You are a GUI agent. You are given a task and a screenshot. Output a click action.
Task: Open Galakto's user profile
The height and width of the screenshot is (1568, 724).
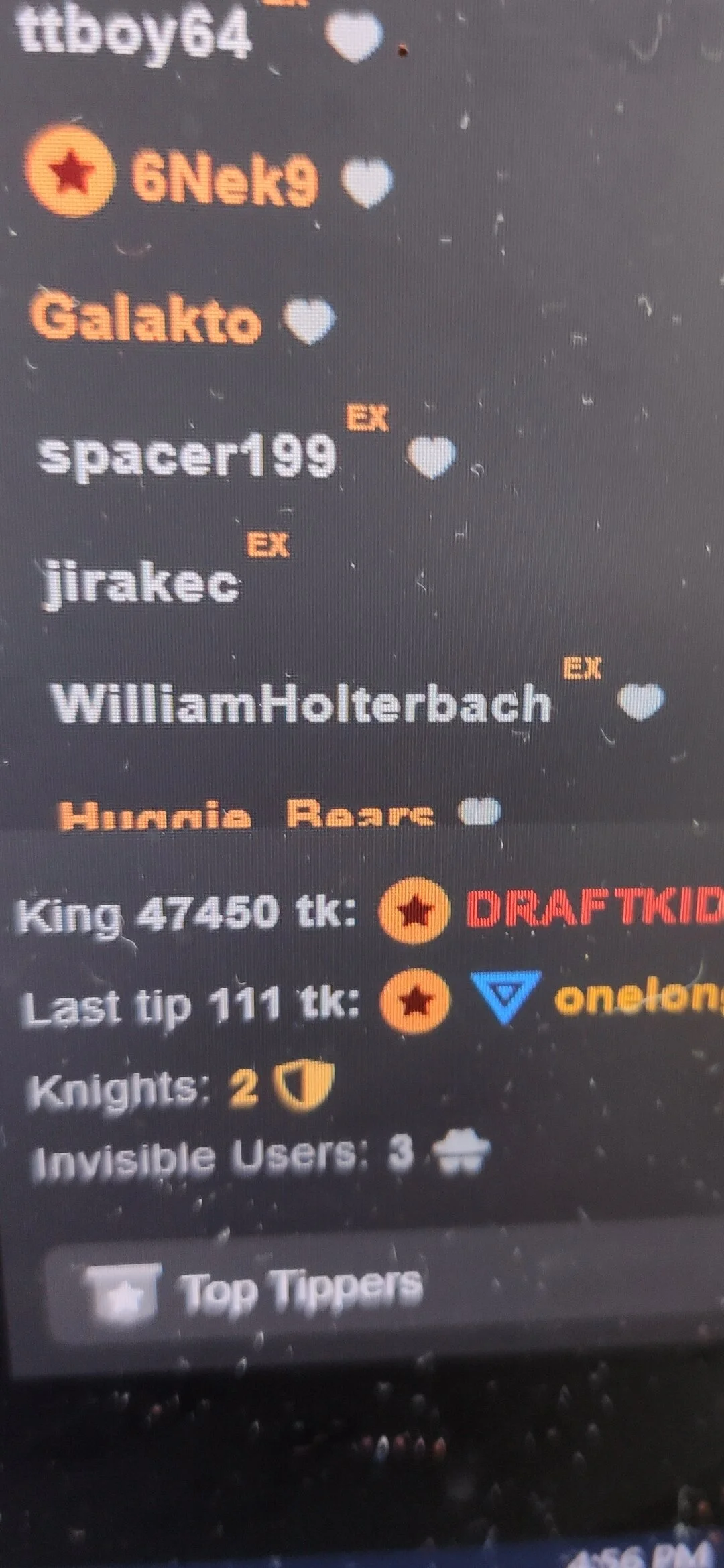pyautogui.click(x=145, y=318)
